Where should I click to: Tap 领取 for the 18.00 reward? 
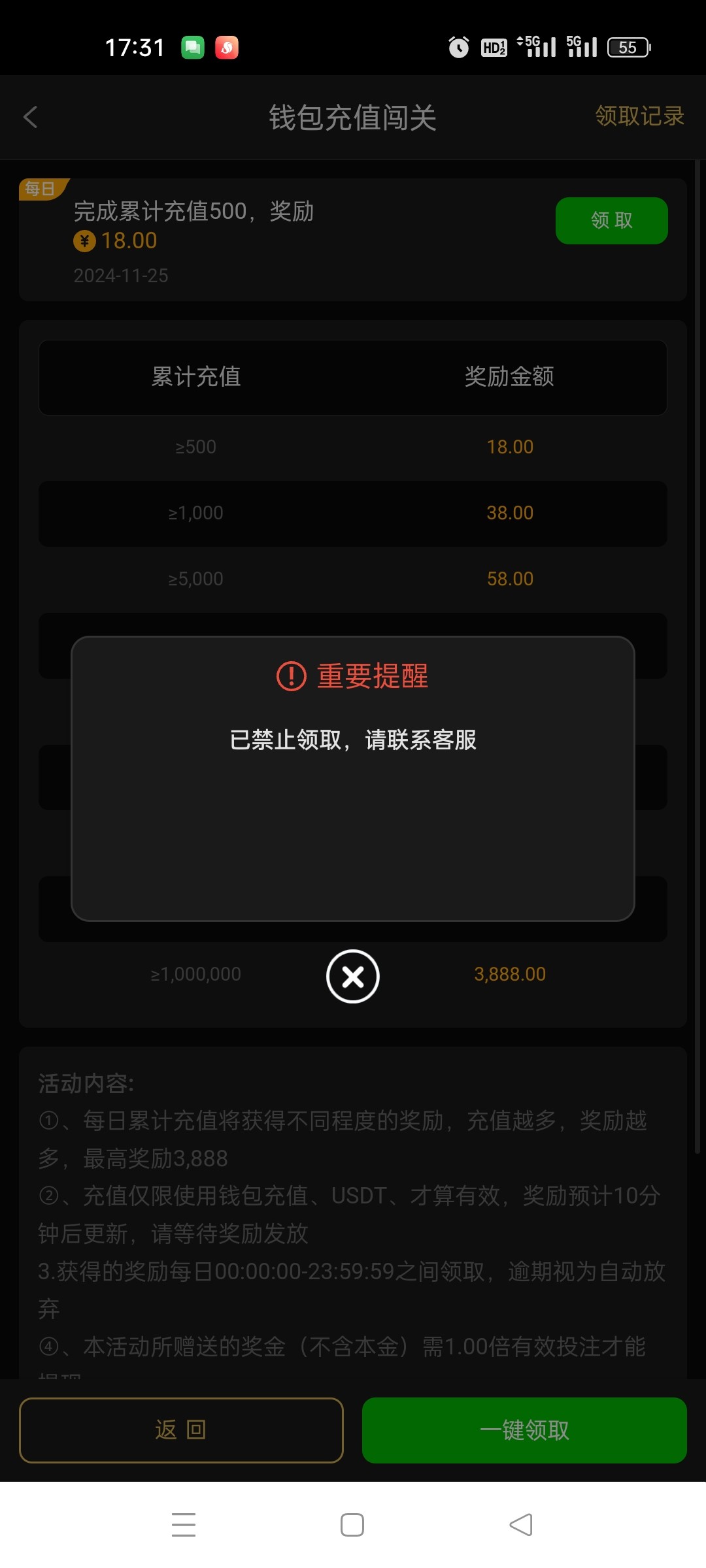611,221
